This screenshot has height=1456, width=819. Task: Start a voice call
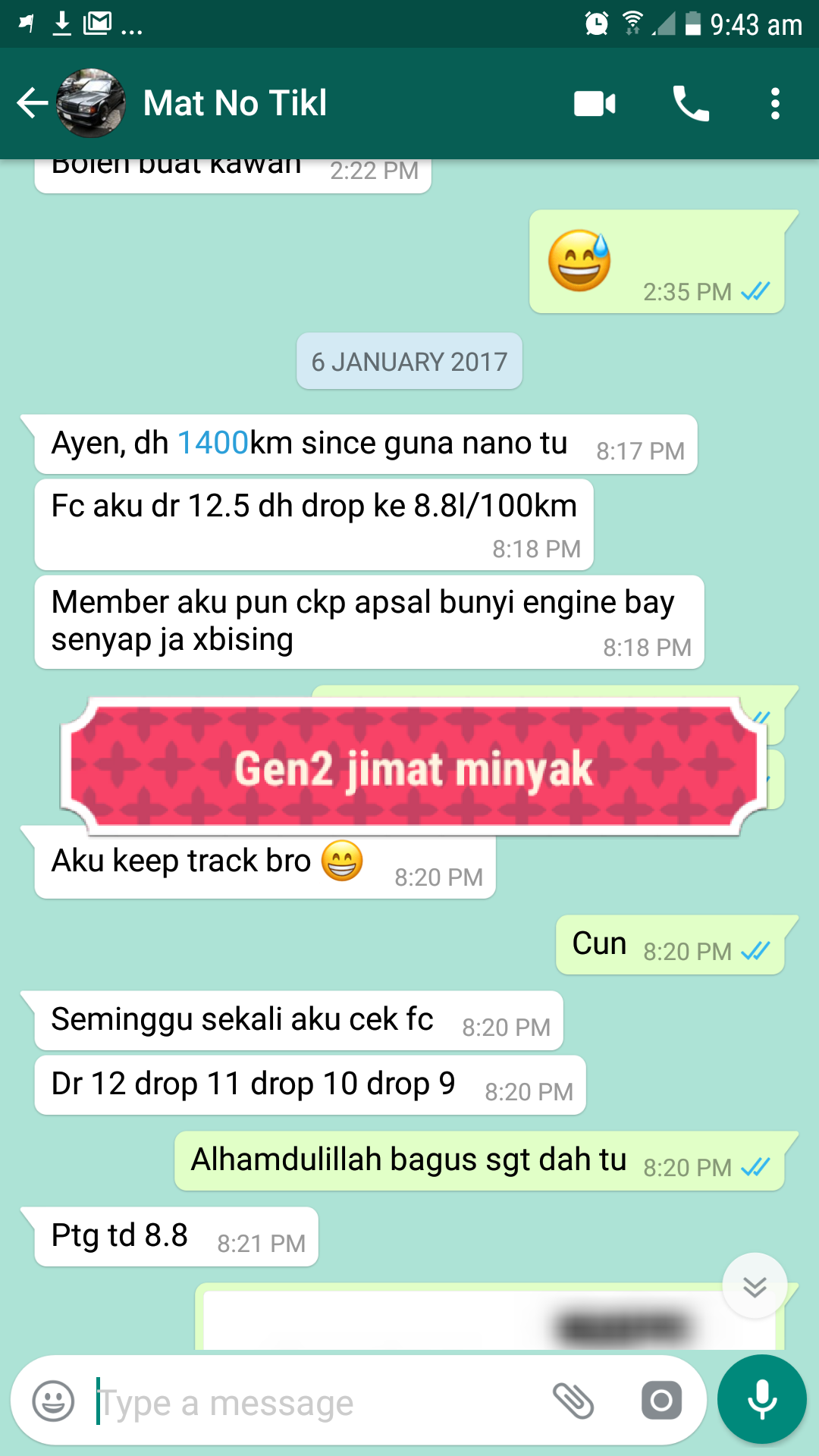[691, 103]
